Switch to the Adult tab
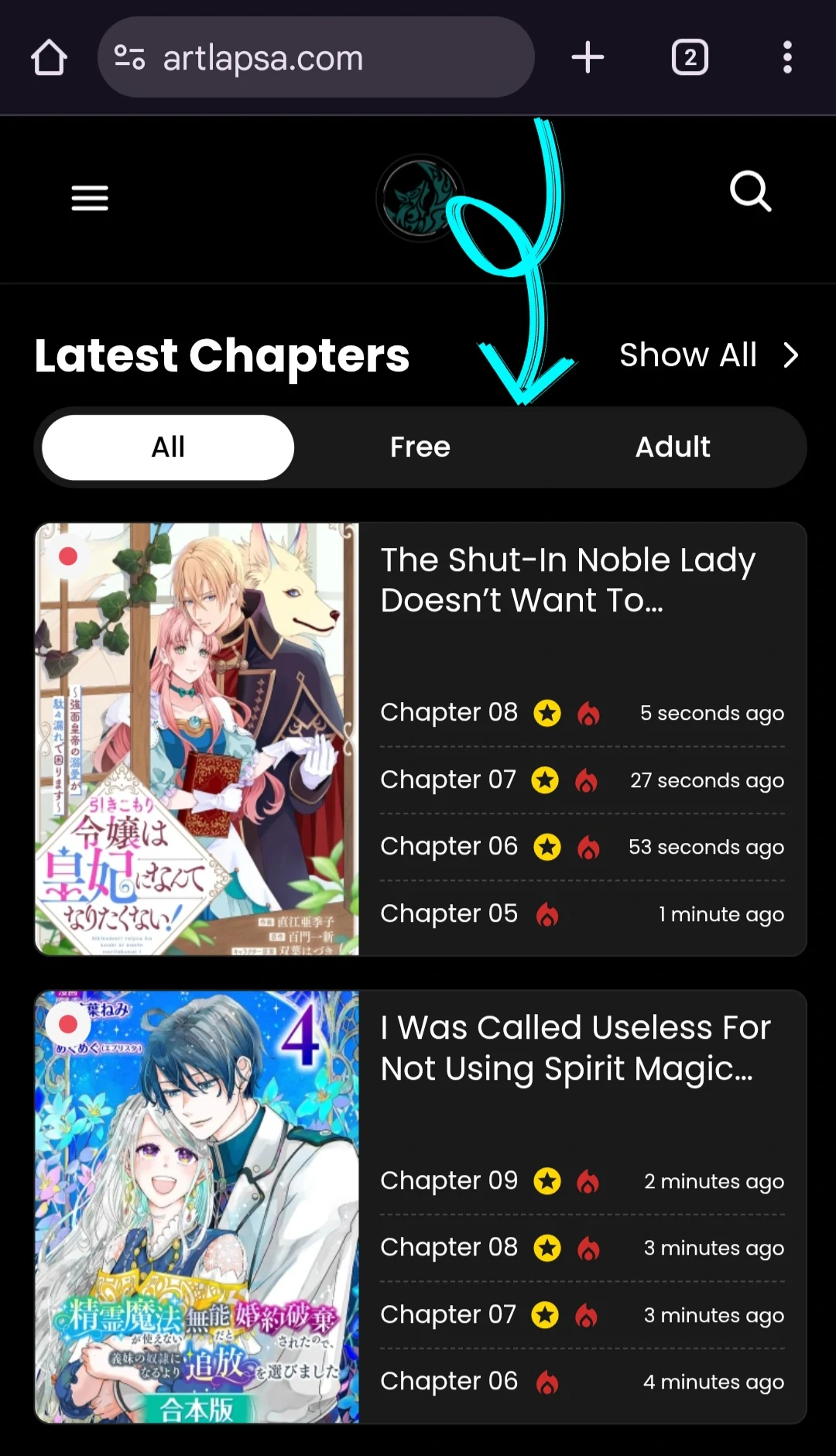 (x=673, y=447)
